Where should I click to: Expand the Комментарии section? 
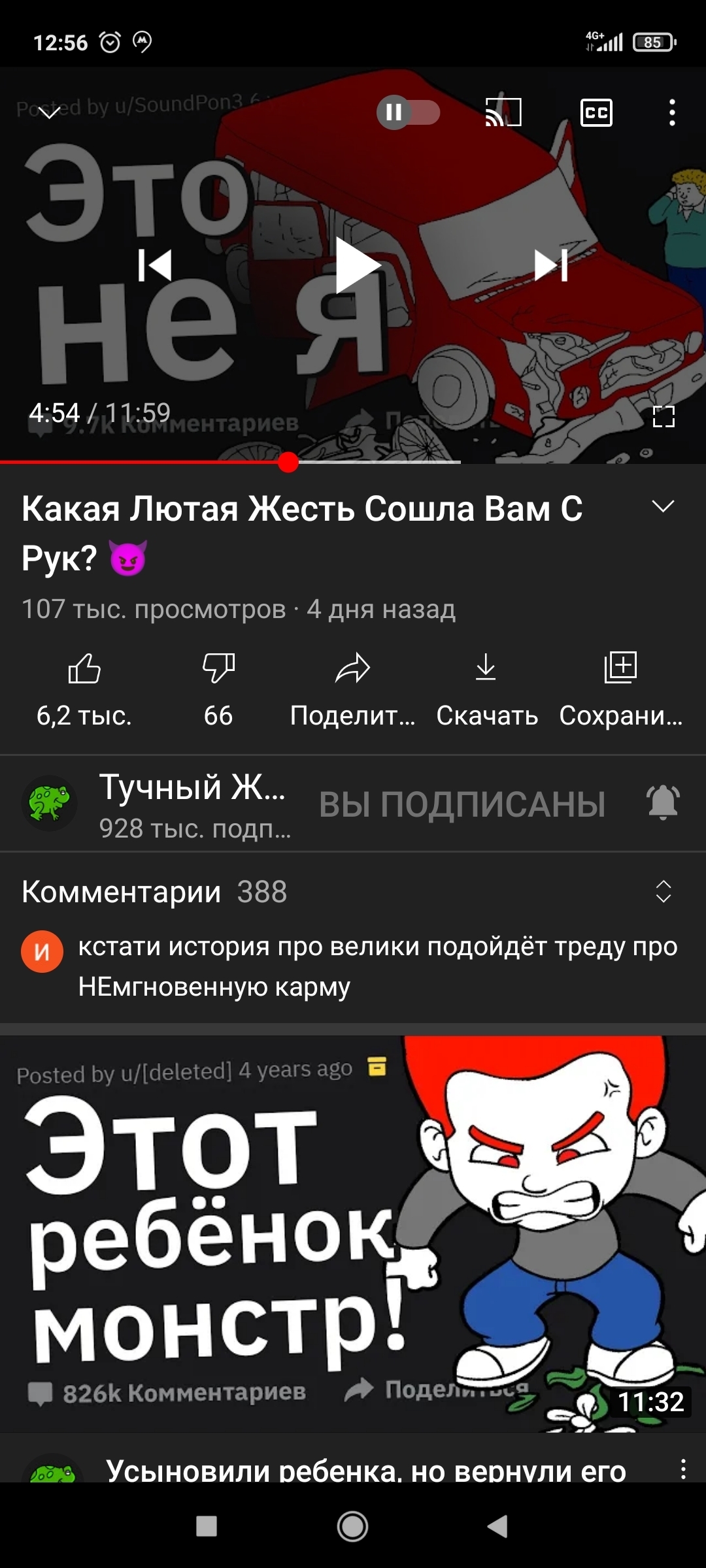coord(663,891)
